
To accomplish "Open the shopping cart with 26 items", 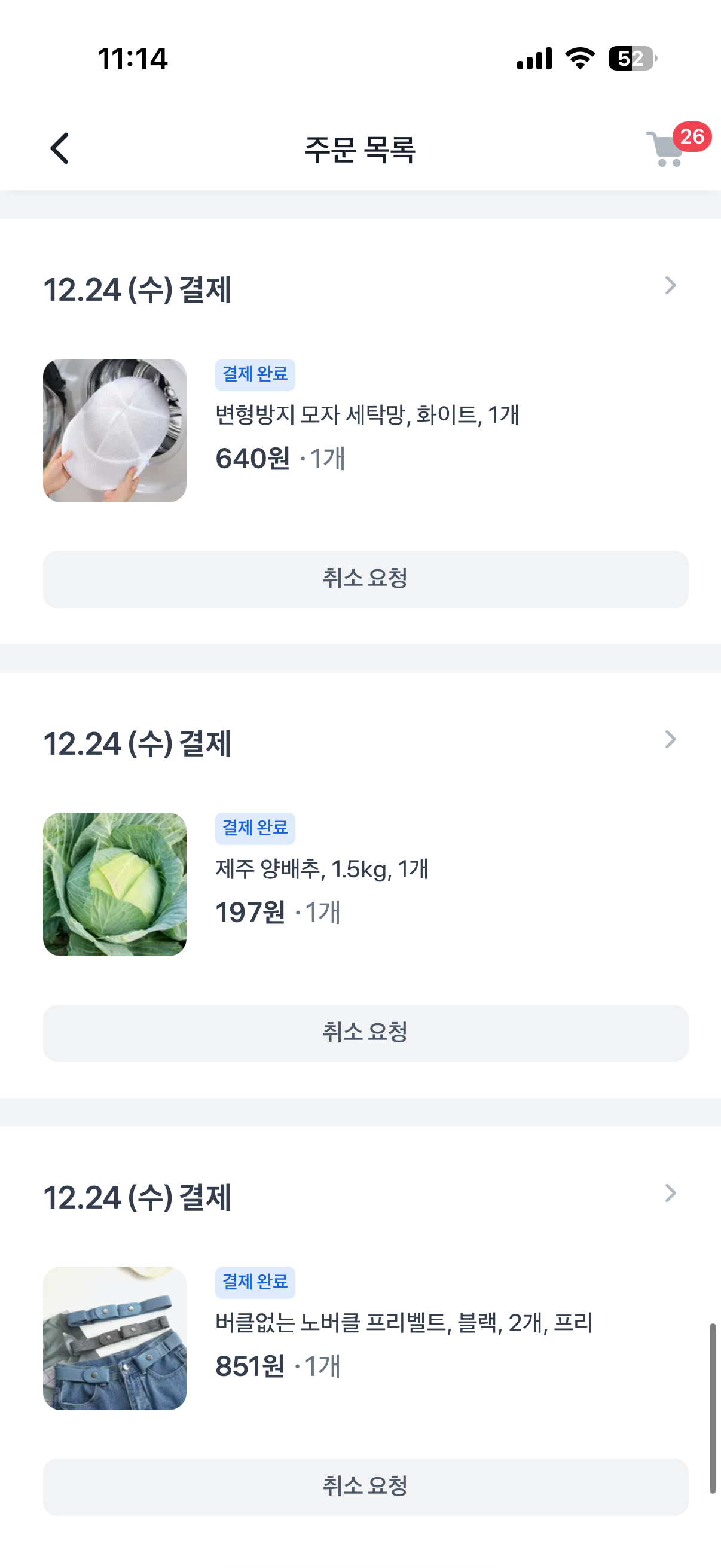I will (x=667, y=148).
